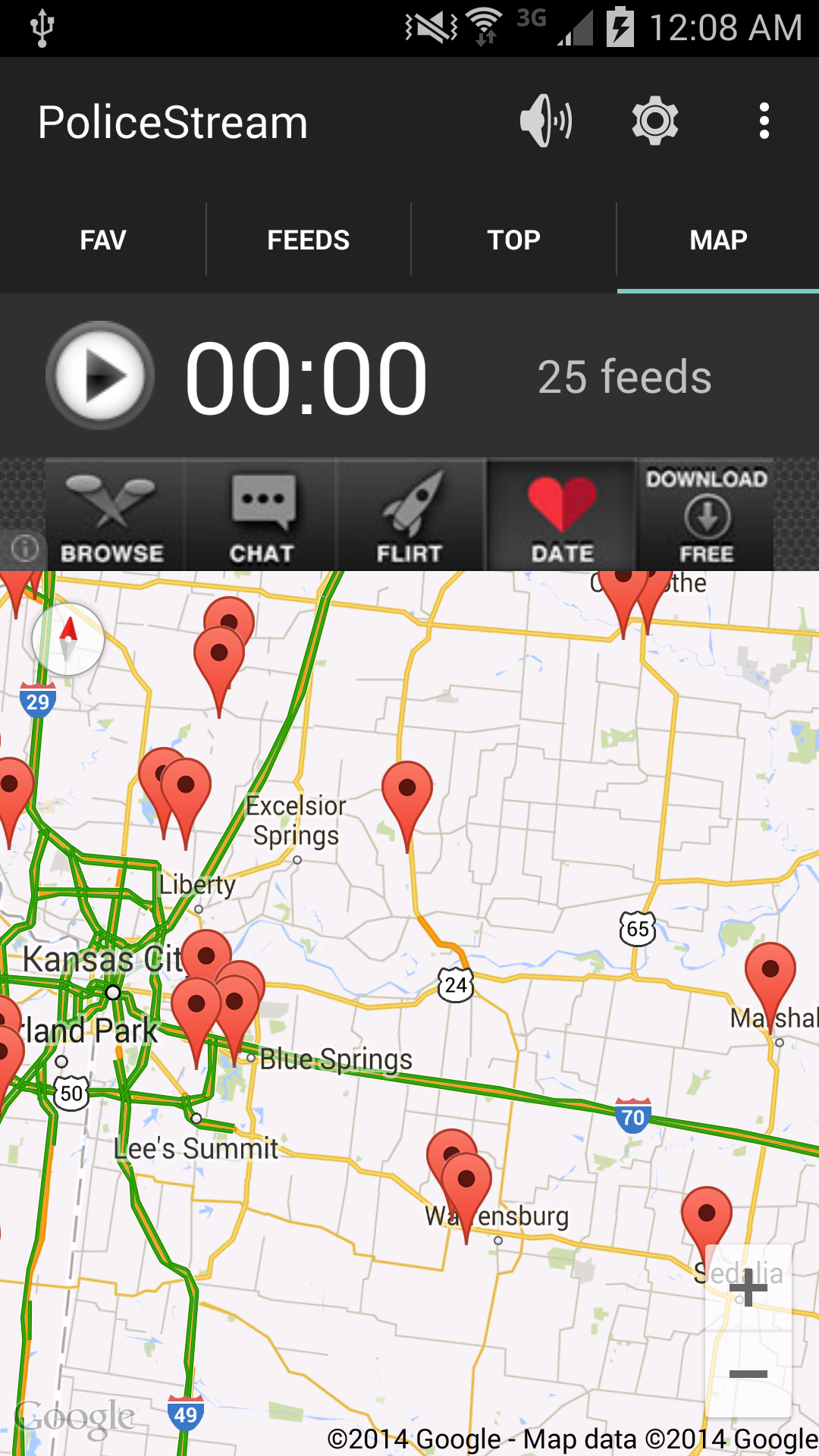Tap the map compass

(68, 639)
